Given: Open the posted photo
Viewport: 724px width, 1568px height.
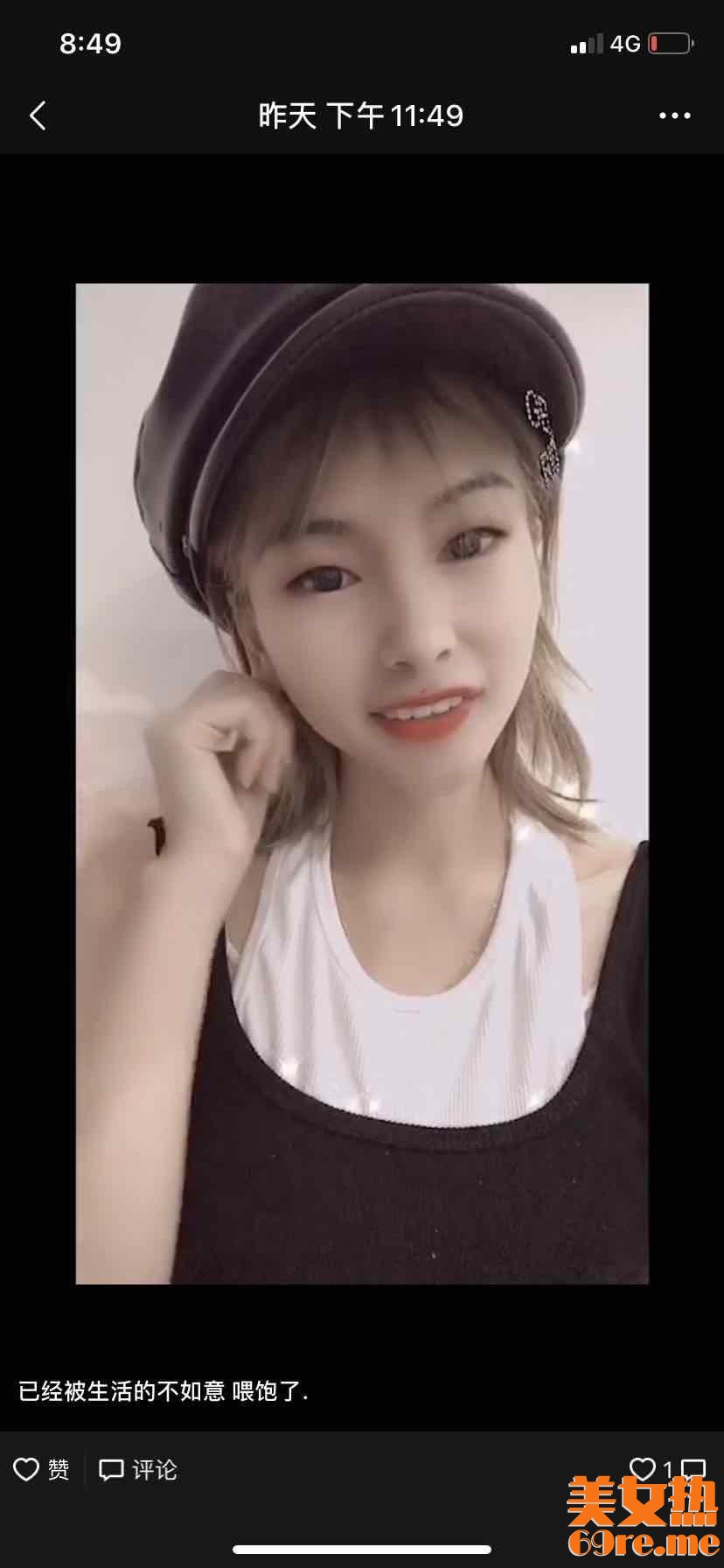Looking at the screenshot, I should 362,783.
